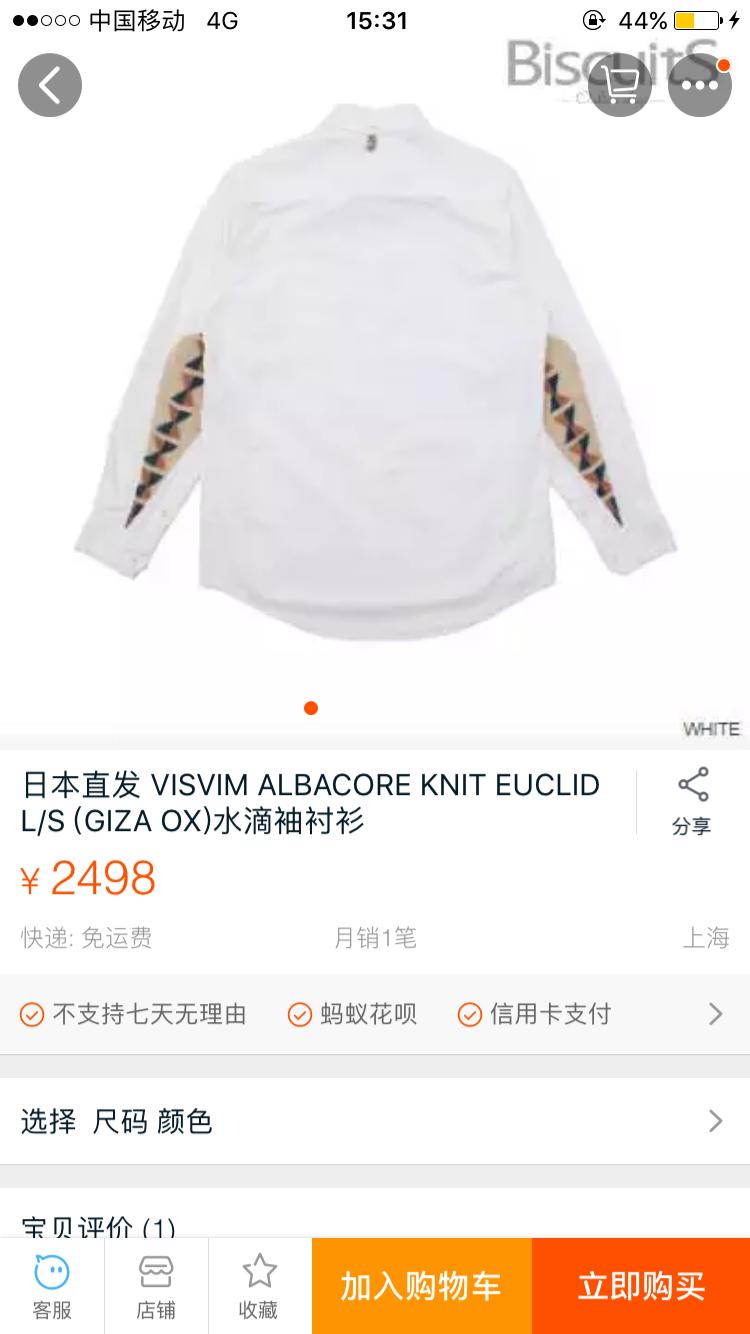Select the orange pagination dot
This screenshot has width=750, height=1334.
310,708
